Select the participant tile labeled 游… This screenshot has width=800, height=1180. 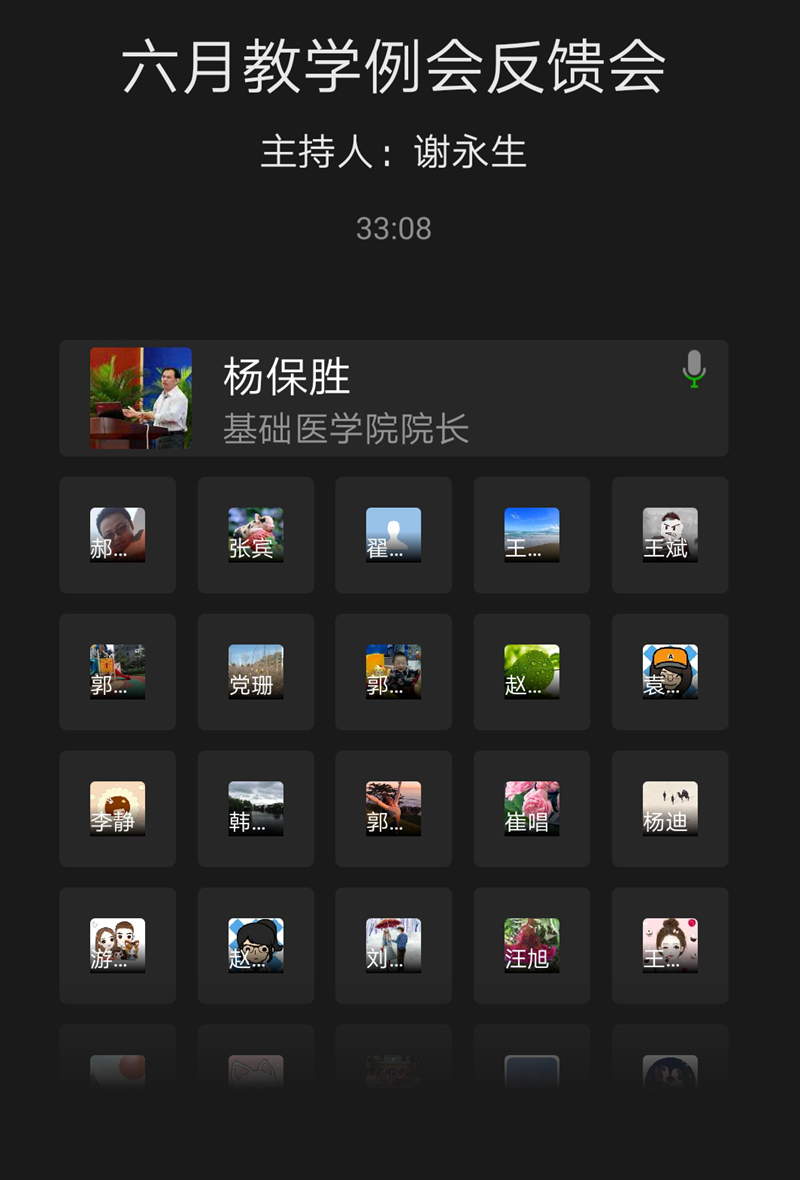pos(117,946)
